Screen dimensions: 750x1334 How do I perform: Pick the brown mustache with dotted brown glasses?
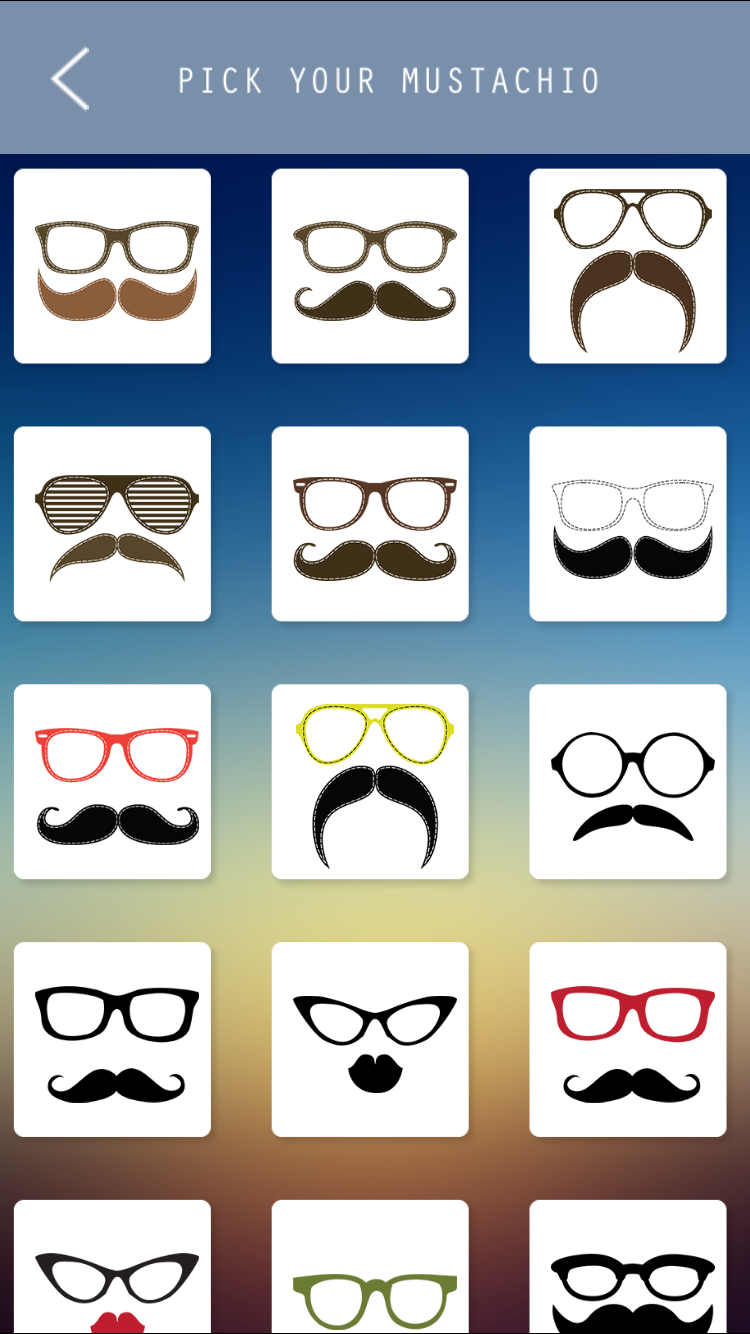tap(112, 266)
